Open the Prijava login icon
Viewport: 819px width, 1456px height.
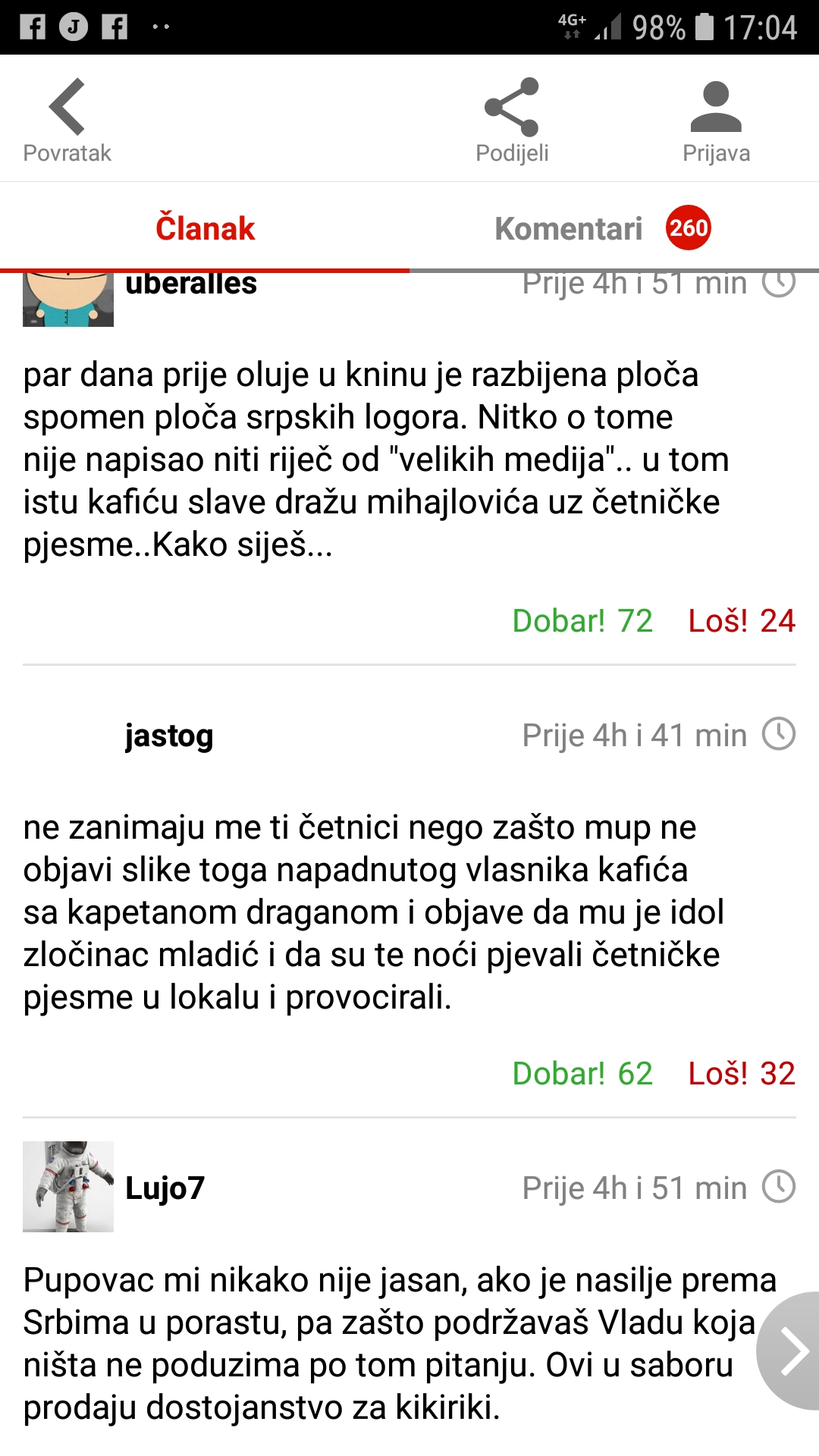click(x=716, y=108)
